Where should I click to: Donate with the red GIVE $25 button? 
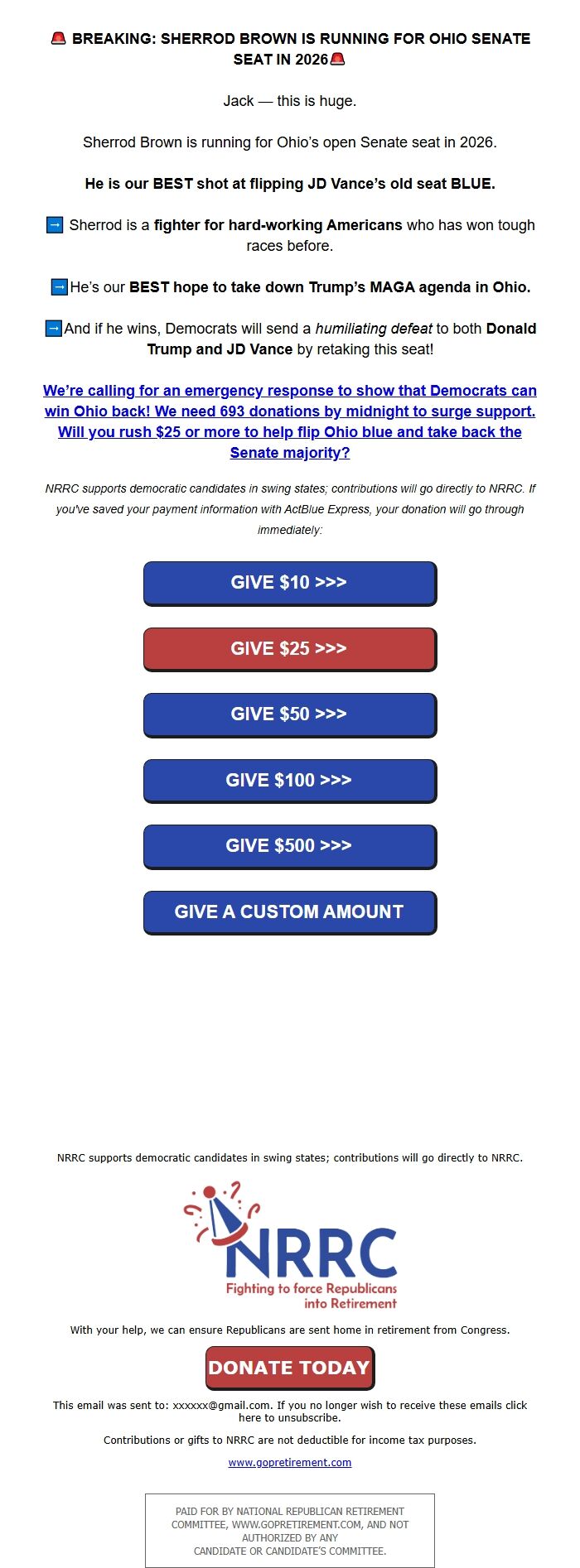(x=289, y=649)
